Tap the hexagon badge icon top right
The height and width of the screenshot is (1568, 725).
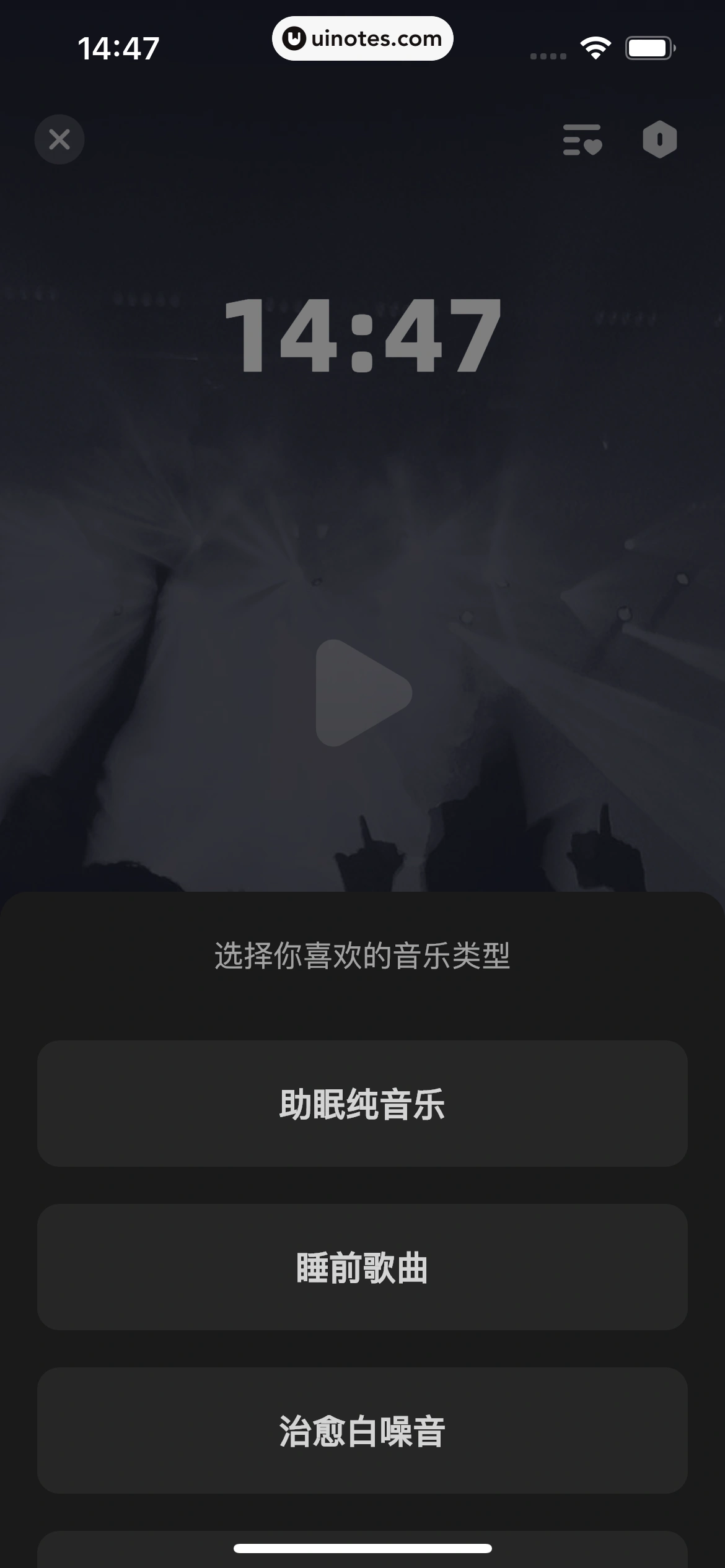(660, 140)
